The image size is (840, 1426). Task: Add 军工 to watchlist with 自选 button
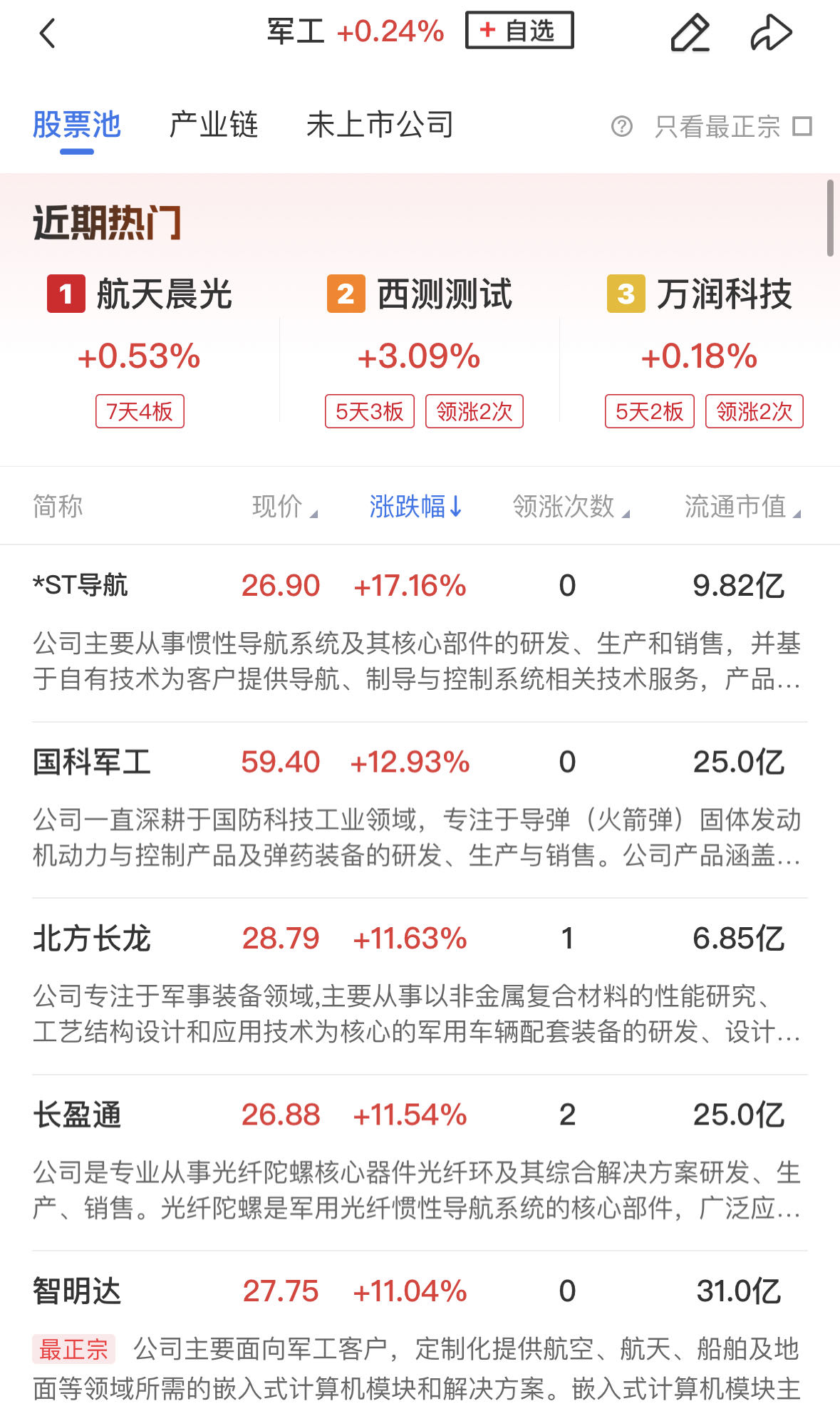click(519, 31)
